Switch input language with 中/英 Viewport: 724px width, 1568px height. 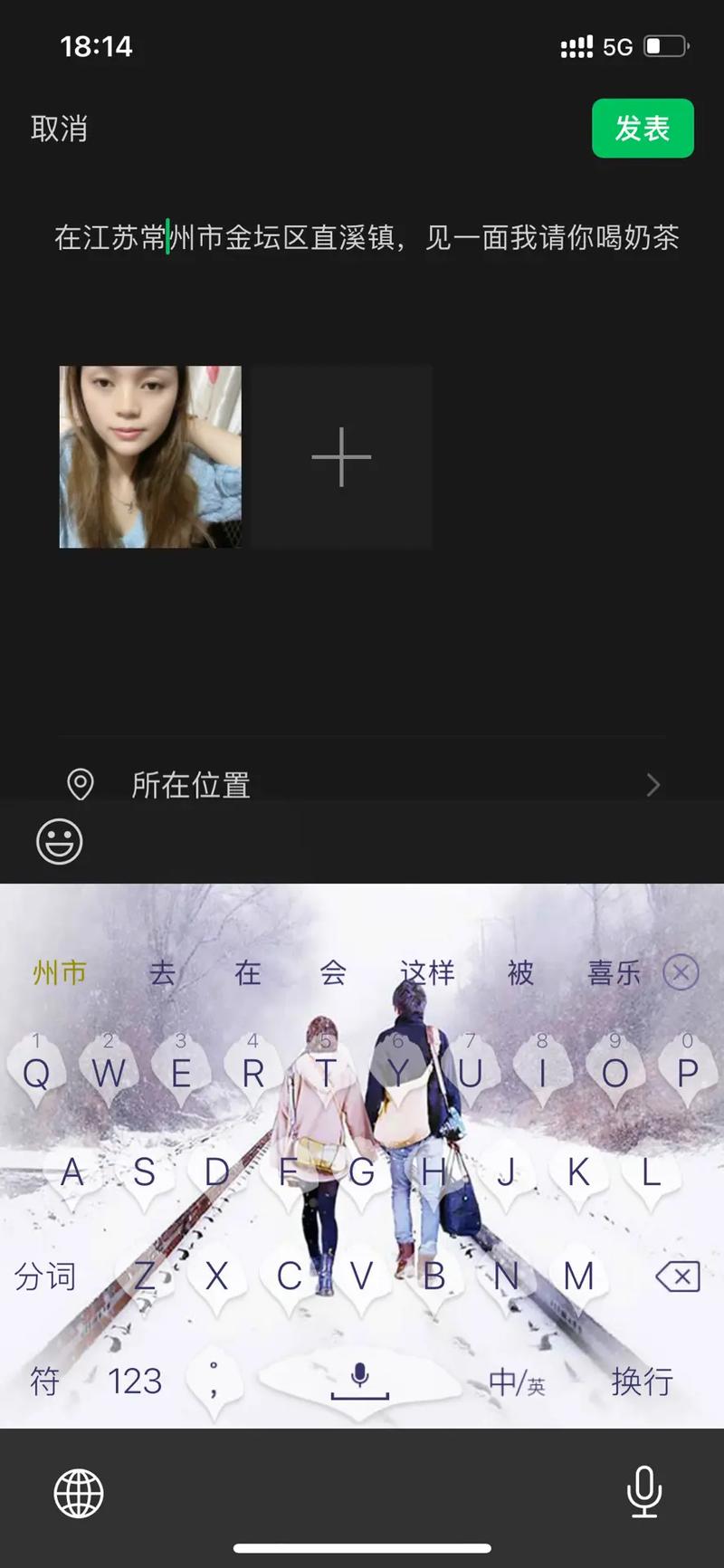(x=517, y=1382)
